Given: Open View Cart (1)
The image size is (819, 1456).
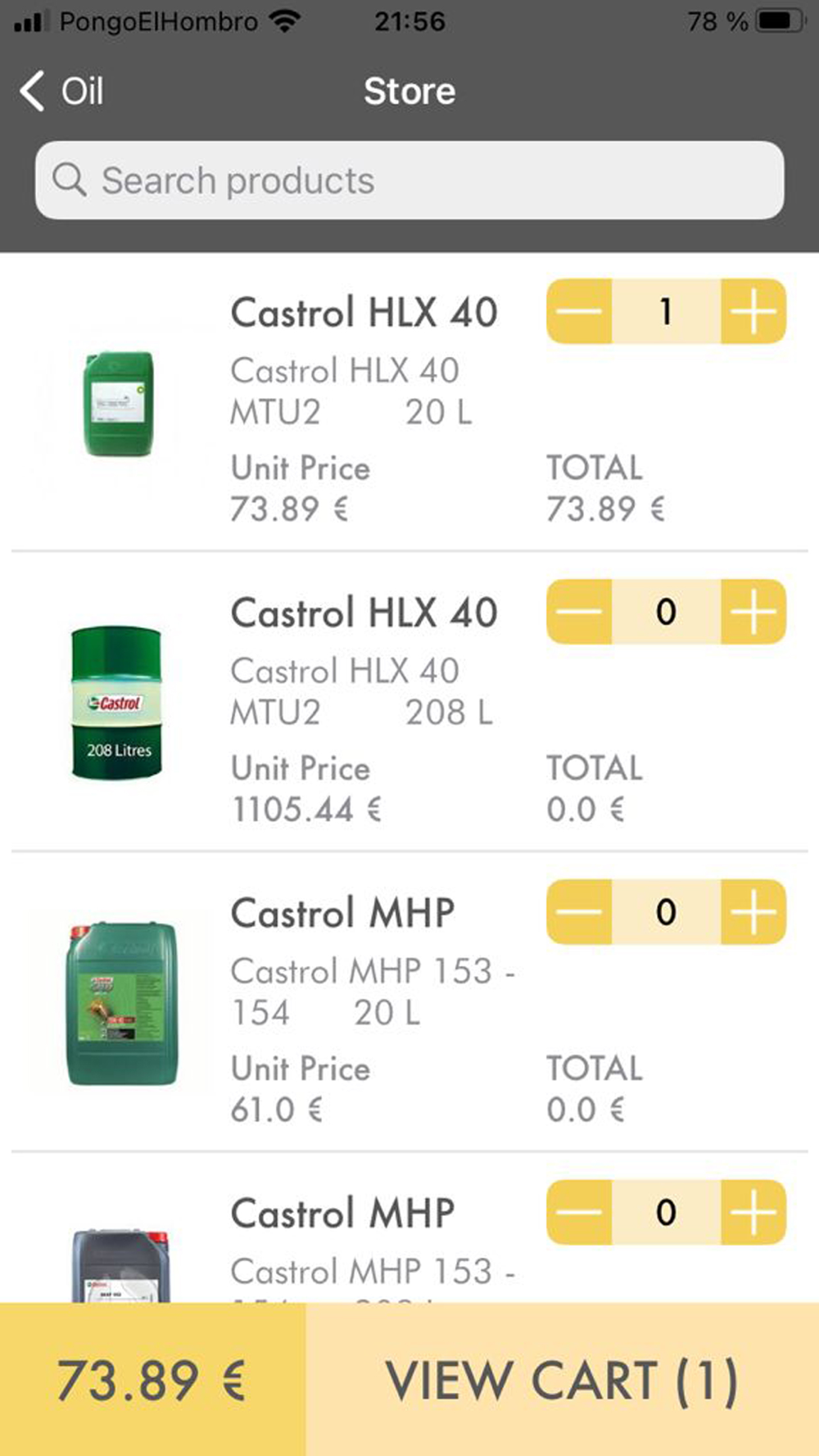Looking at the screenshot, I should coord(562,1381).
